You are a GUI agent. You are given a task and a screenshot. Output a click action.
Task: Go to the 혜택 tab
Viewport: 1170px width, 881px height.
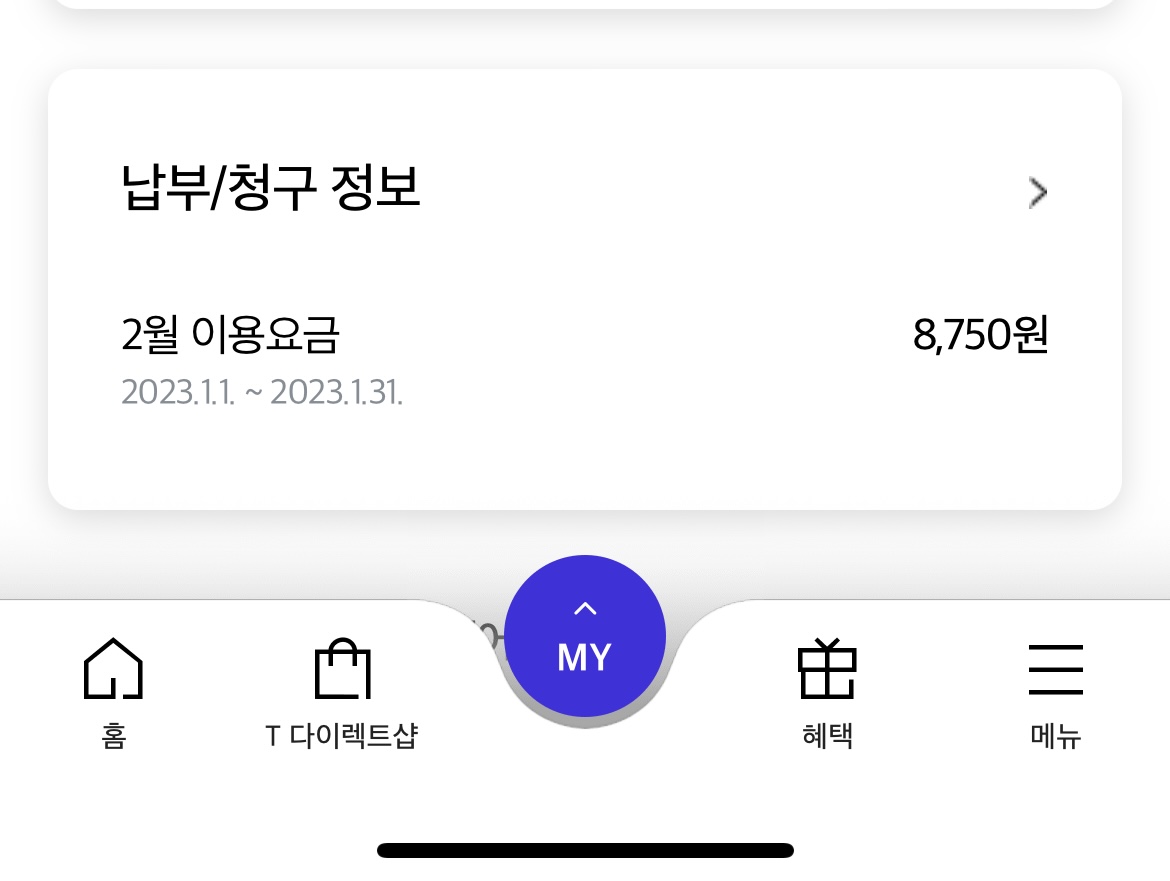tap(827, 692)
